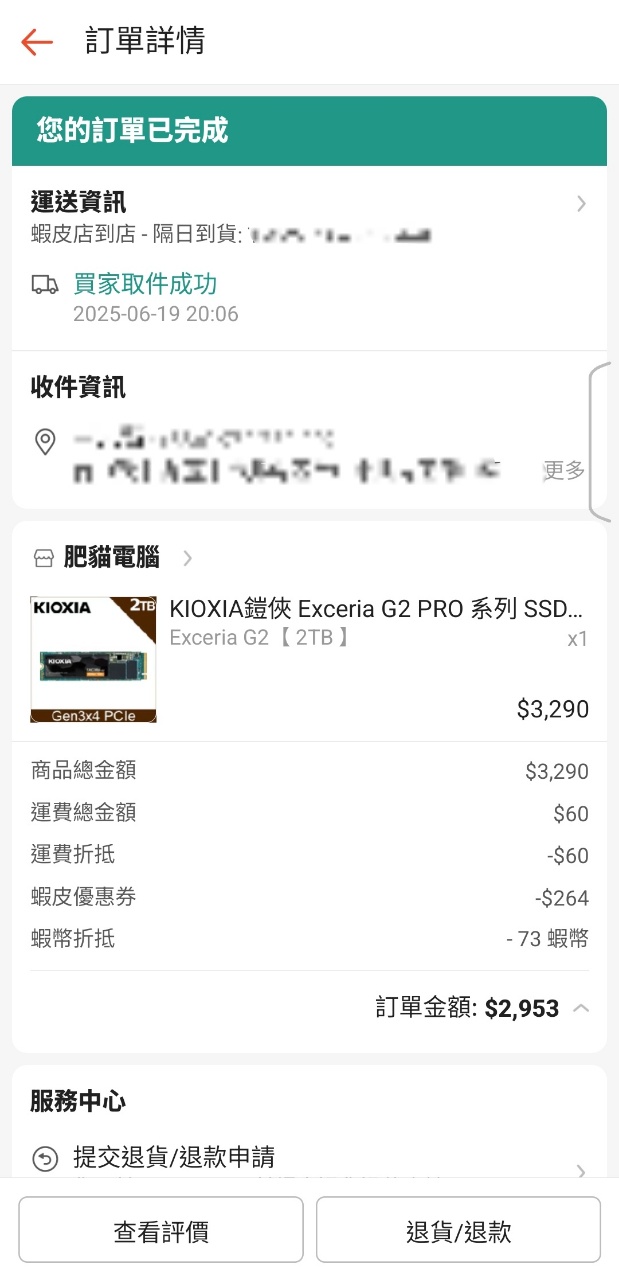Collapse the 訂單金額 breakdown
619x1280 pixels.
pyautogui.click(x=580, y=1008)
